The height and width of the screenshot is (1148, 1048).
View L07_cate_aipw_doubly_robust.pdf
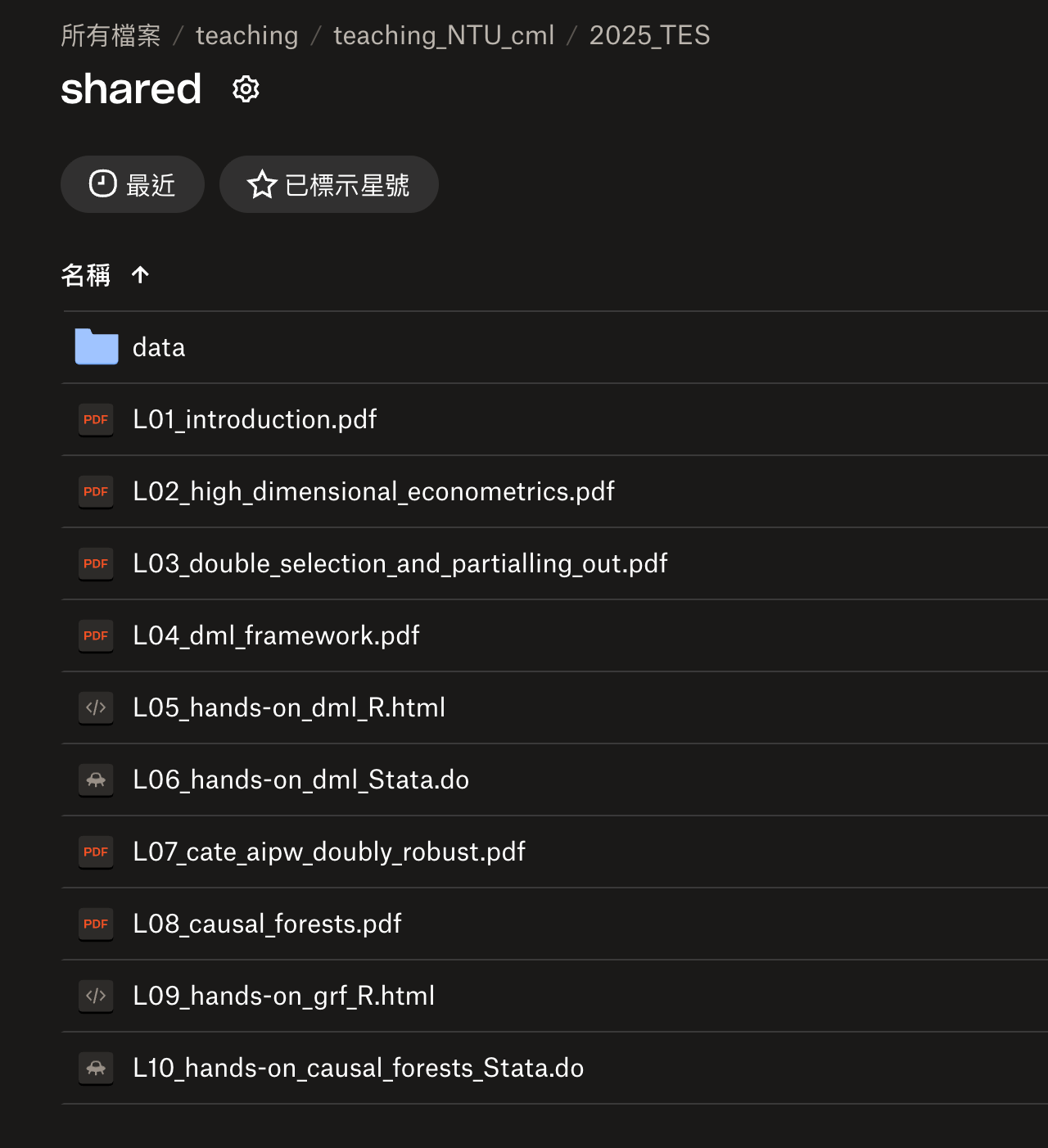tap(328, 852)
